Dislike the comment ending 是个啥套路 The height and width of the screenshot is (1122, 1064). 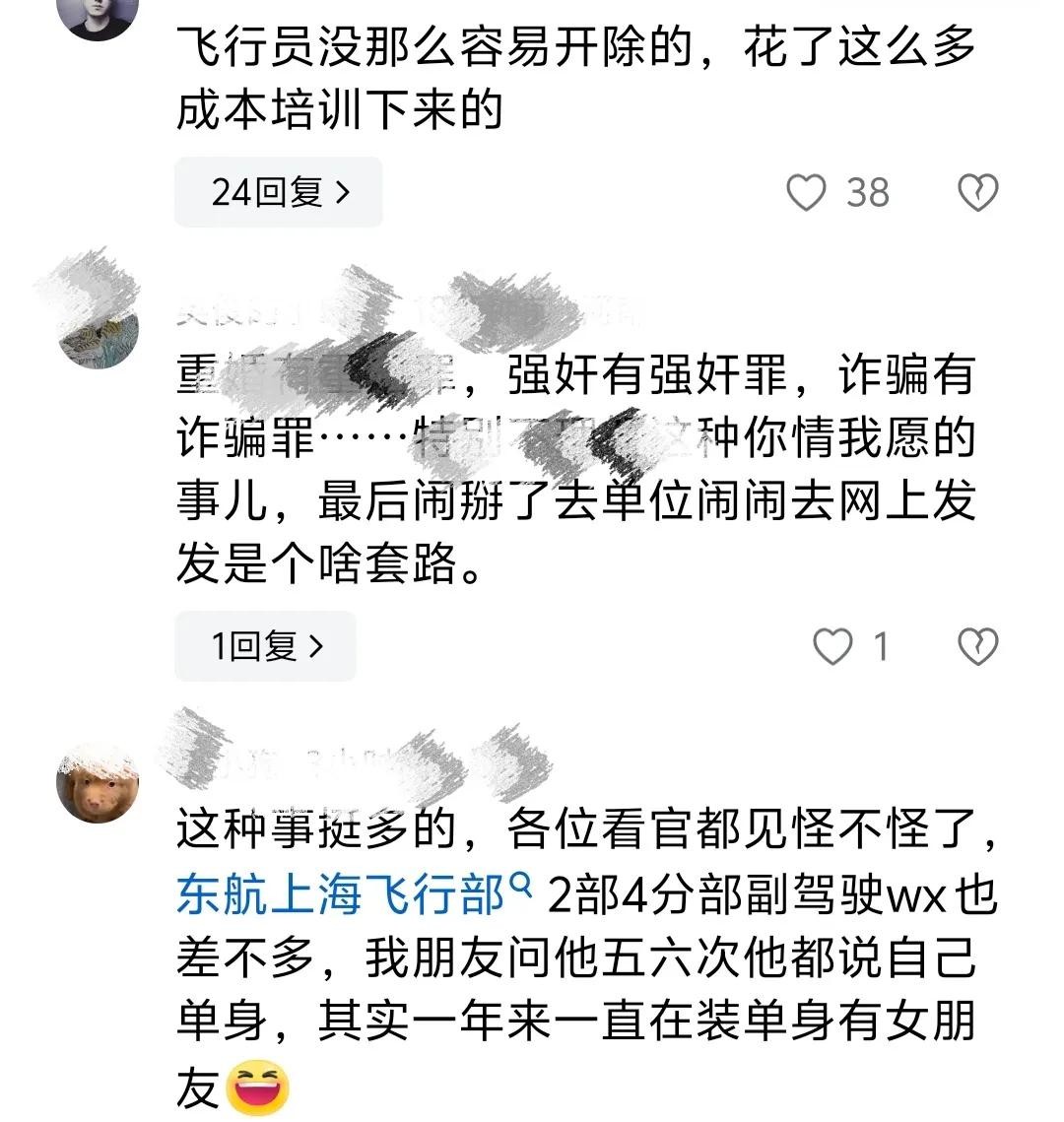click(977, 647)
